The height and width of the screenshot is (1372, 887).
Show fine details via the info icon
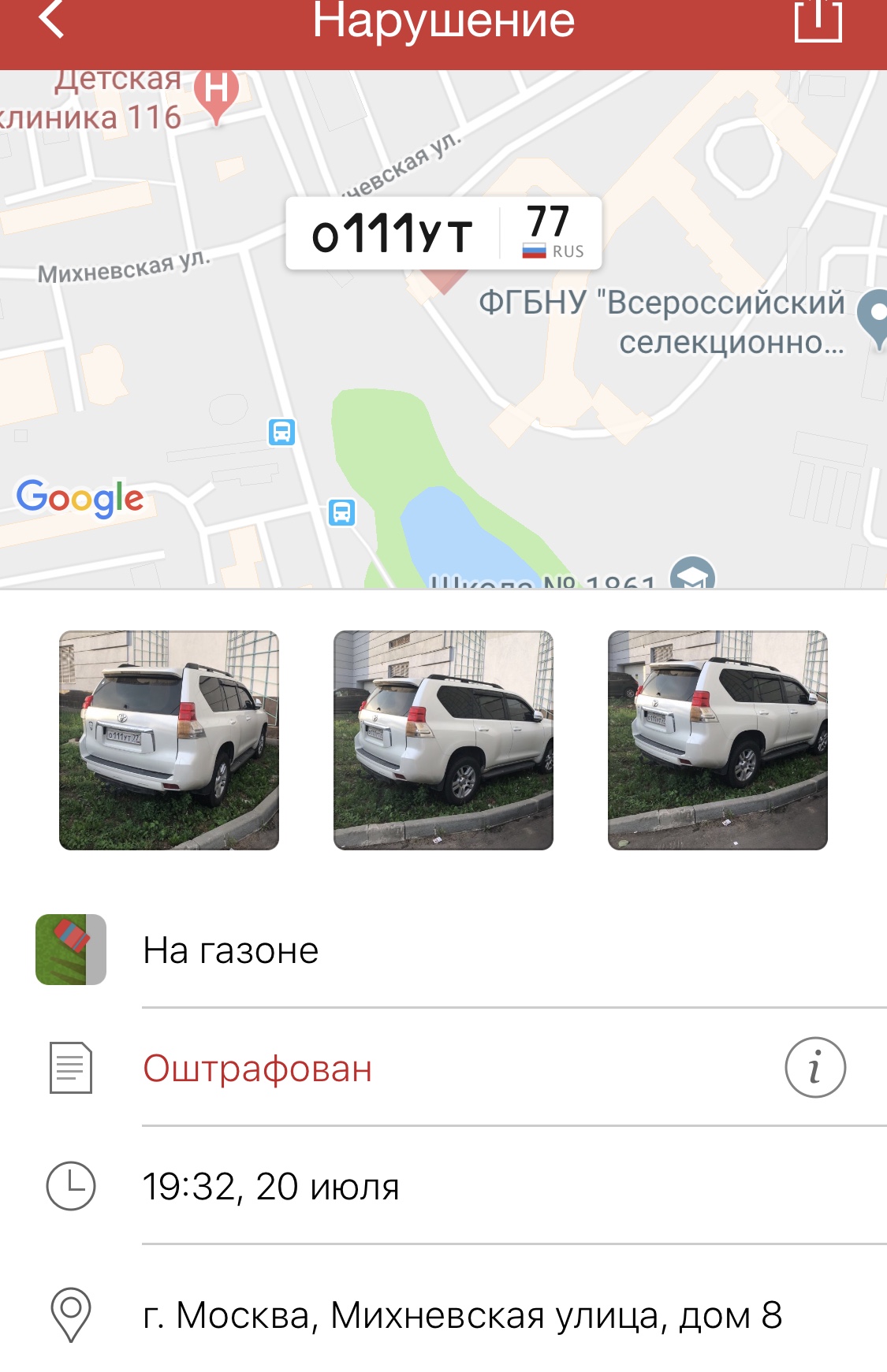(x=815, y=1067)
